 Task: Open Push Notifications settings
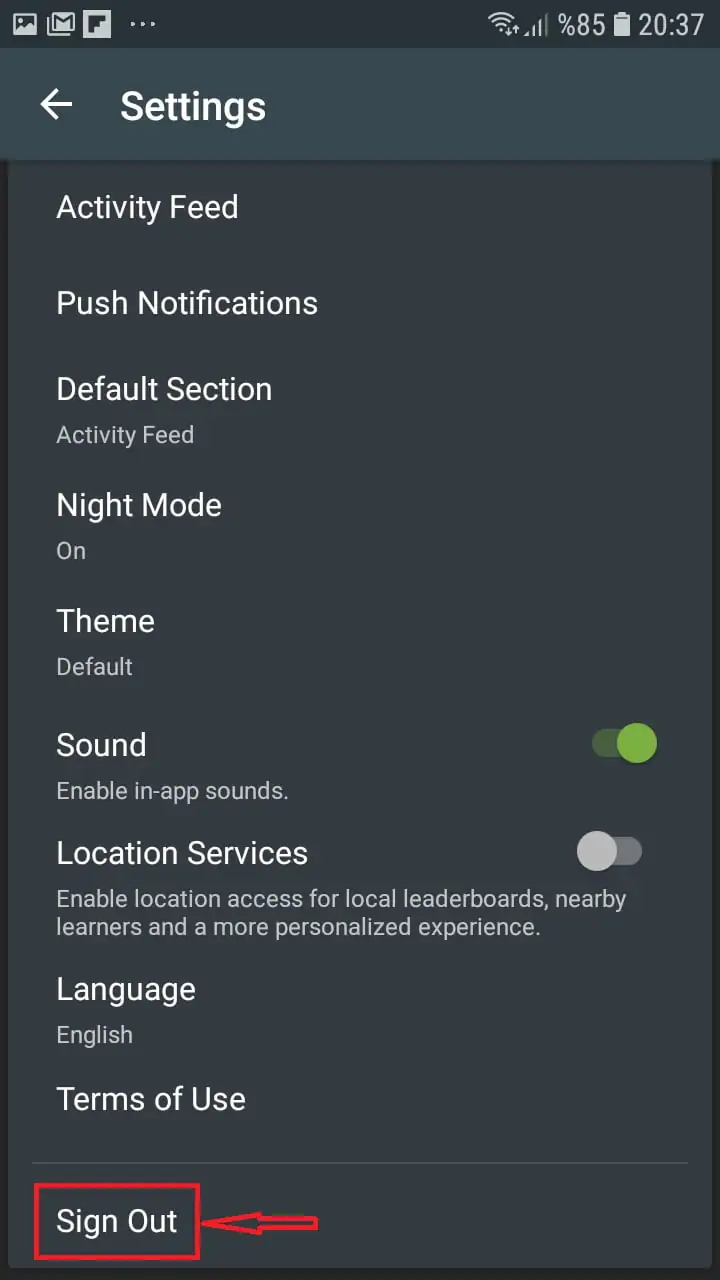click(187, 303)
